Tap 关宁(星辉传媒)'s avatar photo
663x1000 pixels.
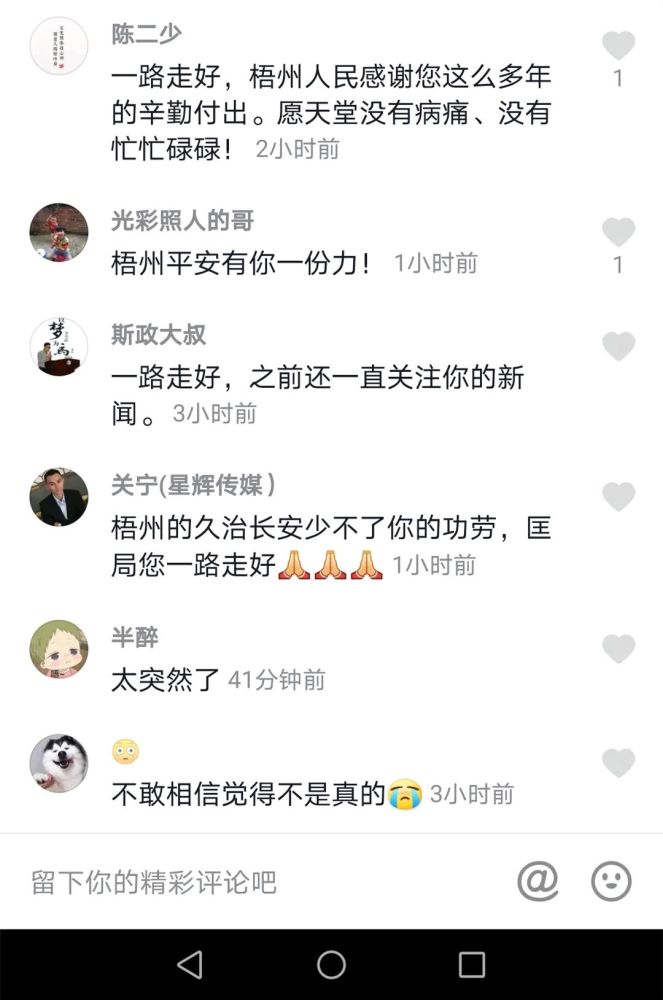click(x=59, y=497)
